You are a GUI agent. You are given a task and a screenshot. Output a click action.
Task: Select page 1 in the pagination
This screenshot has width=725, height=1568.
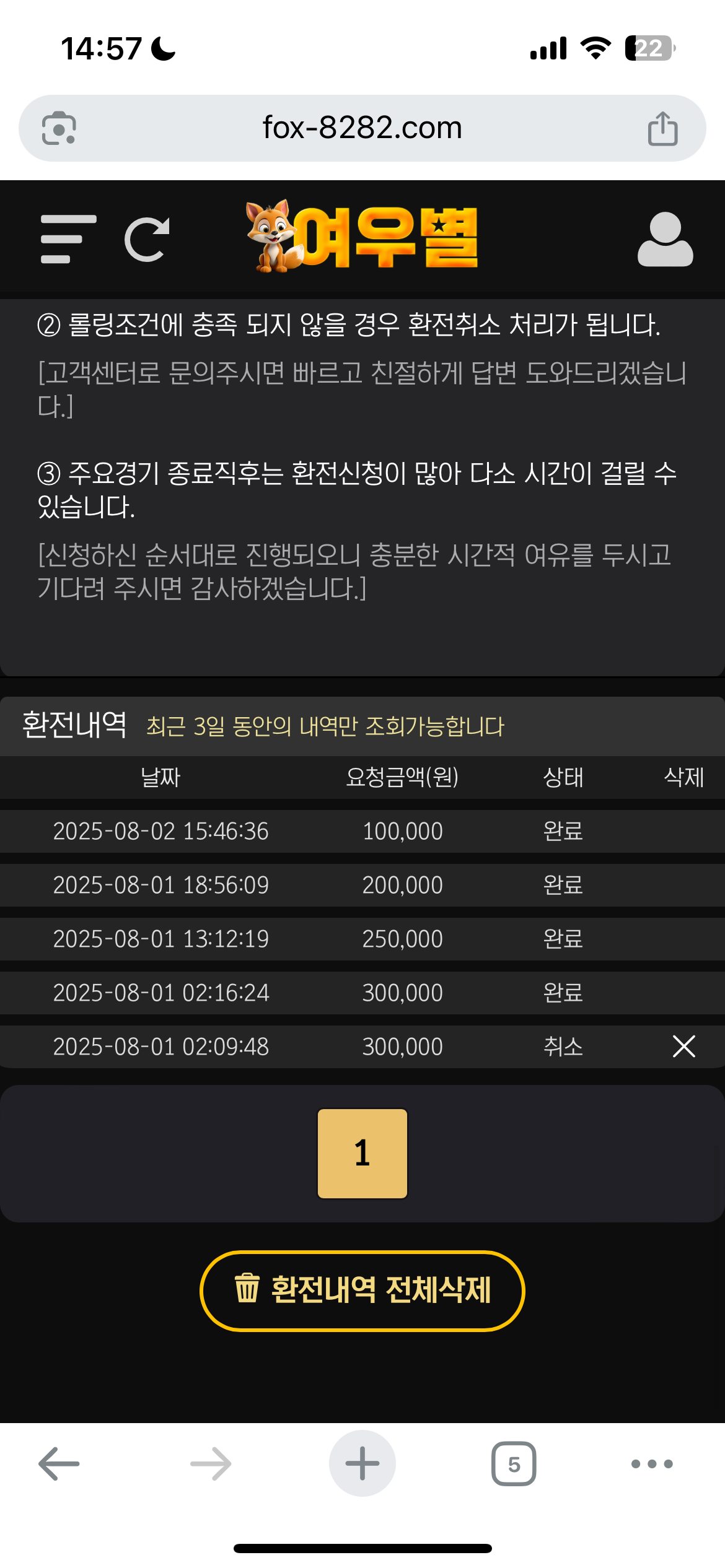click(362, 1154)
